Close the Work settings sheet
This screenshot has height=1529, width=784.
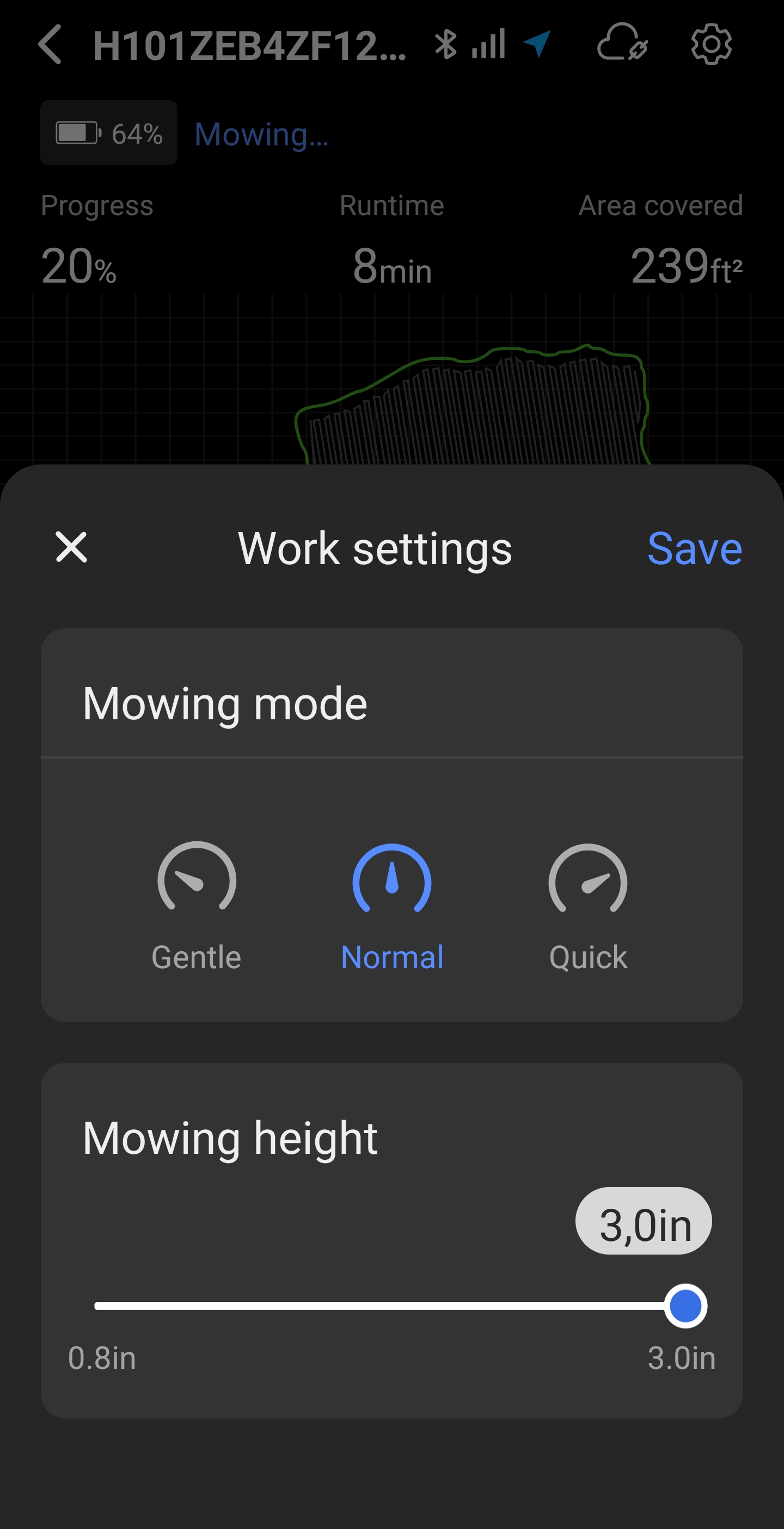[x=71, y=547]
